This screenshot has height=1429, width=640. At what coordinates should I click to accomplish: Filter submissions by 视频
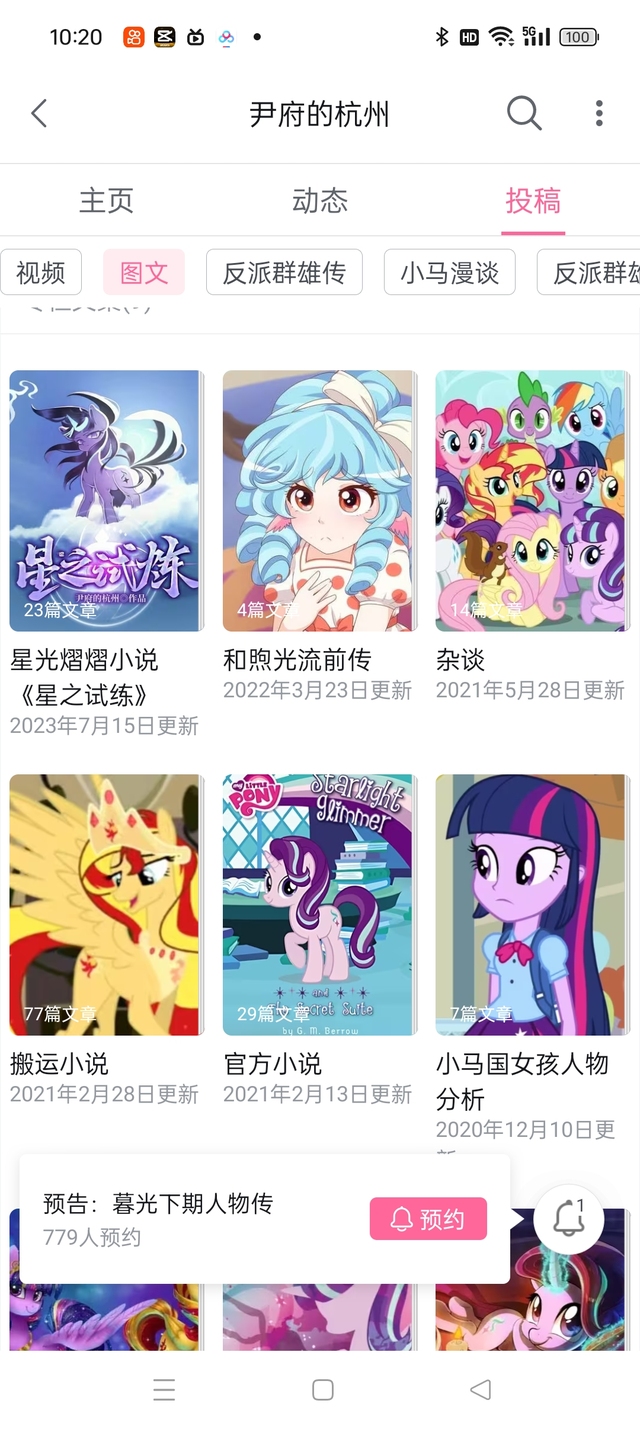41,272
